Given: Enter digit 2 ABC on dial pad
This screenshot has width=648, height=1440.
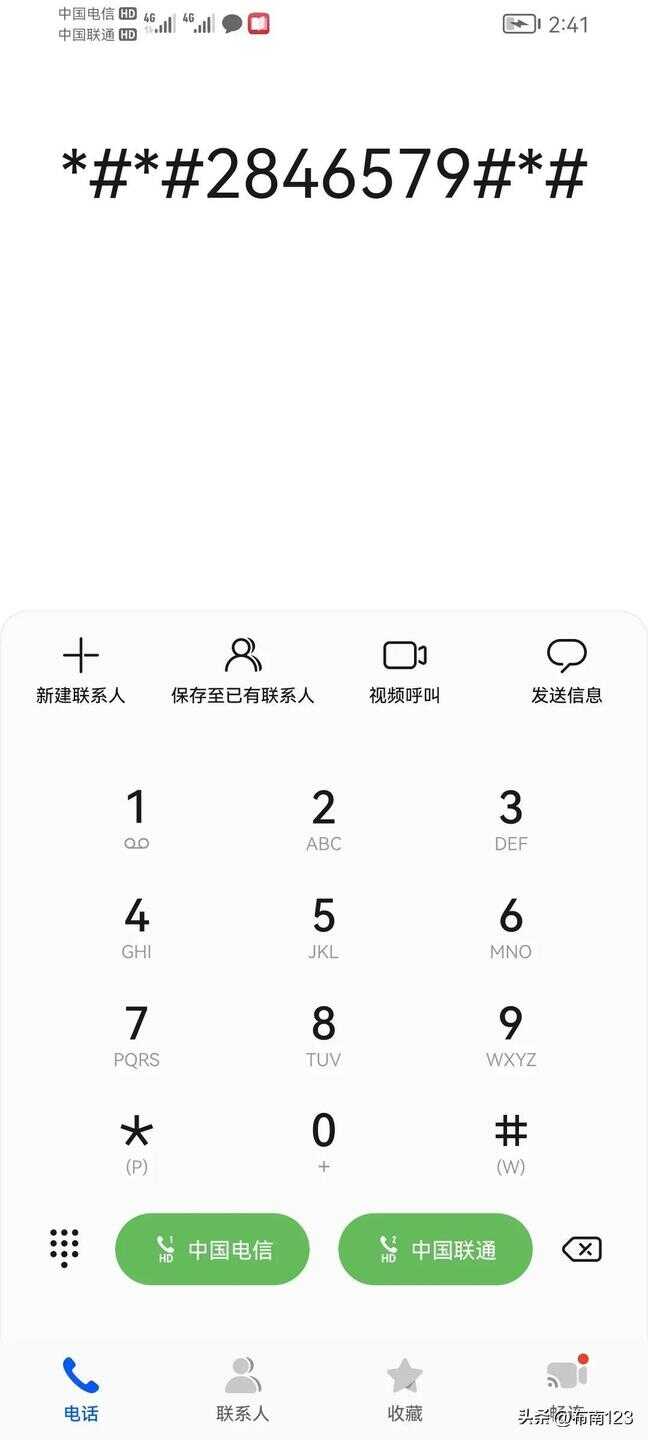Looking at the screenshot, I should click(x=323, y=819).
